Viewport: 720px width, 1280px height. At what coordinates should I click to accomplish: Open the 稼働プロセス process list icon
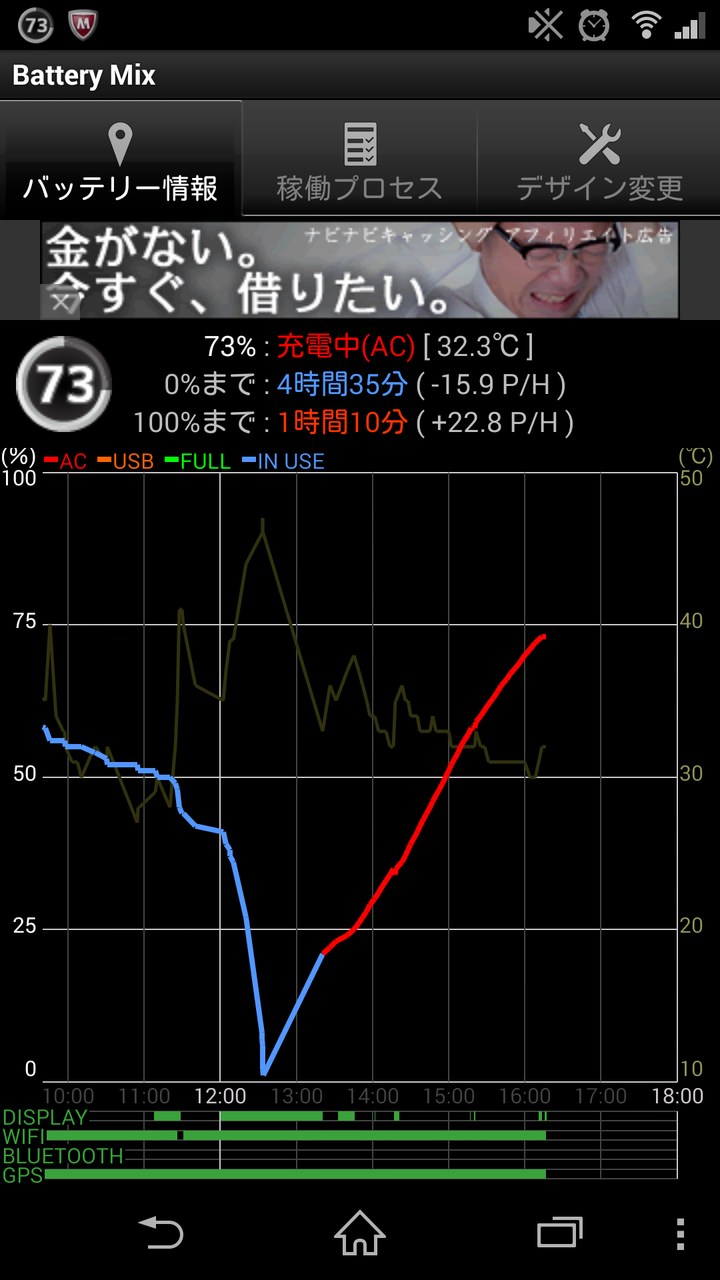click(x=359, y=143)
